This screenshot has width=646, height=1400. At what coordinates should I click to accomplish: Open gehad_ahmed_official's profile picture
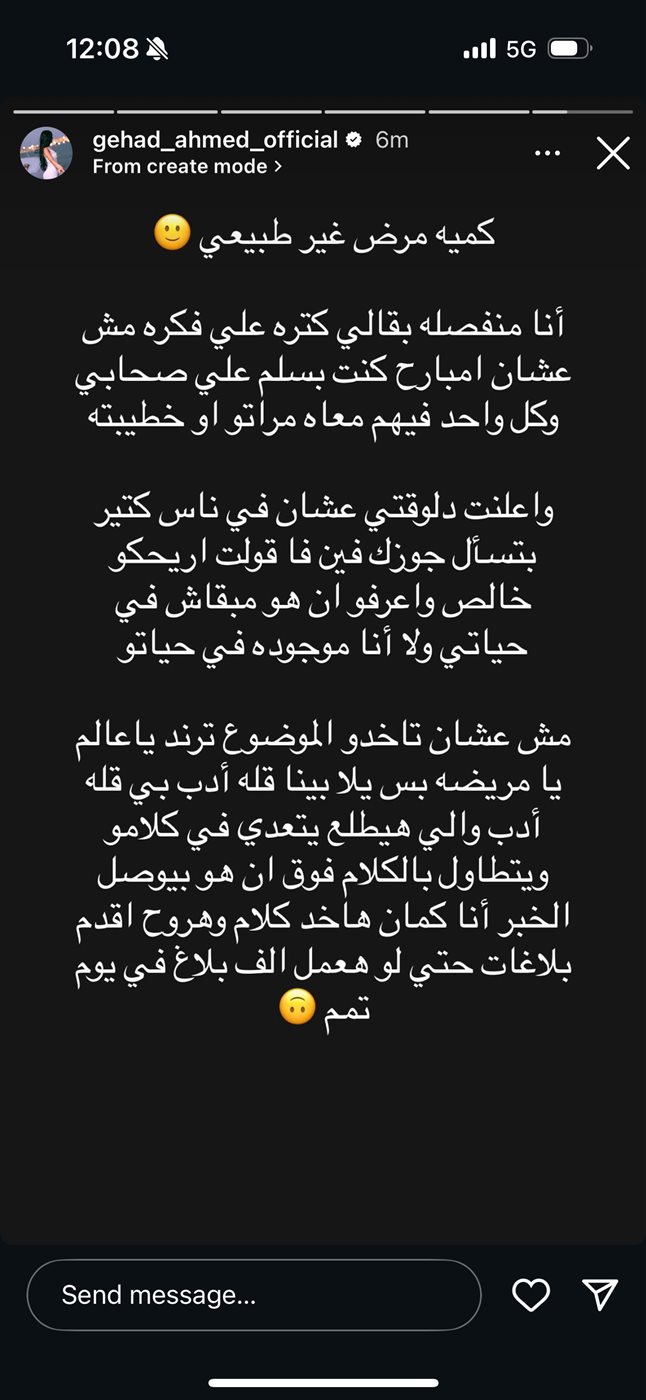[x=47, y=153]
